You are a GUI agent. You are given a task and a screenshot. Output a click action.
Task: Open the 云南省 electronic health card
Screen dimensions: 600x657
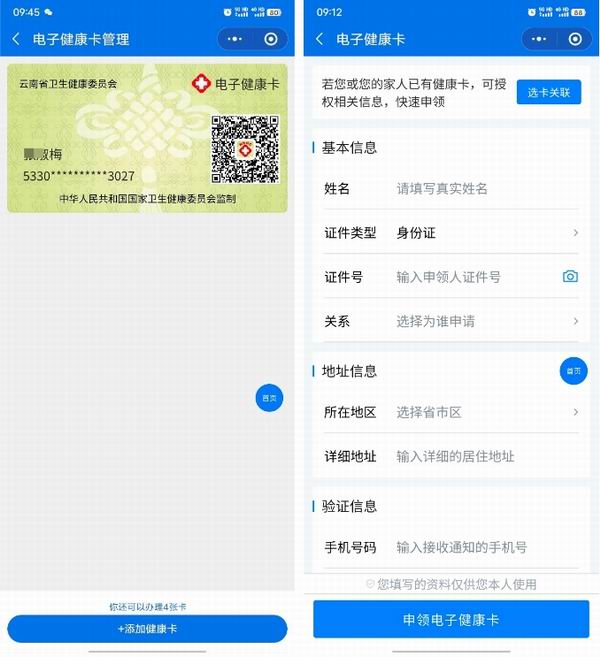pyautogui.click(x=147, y=138)
